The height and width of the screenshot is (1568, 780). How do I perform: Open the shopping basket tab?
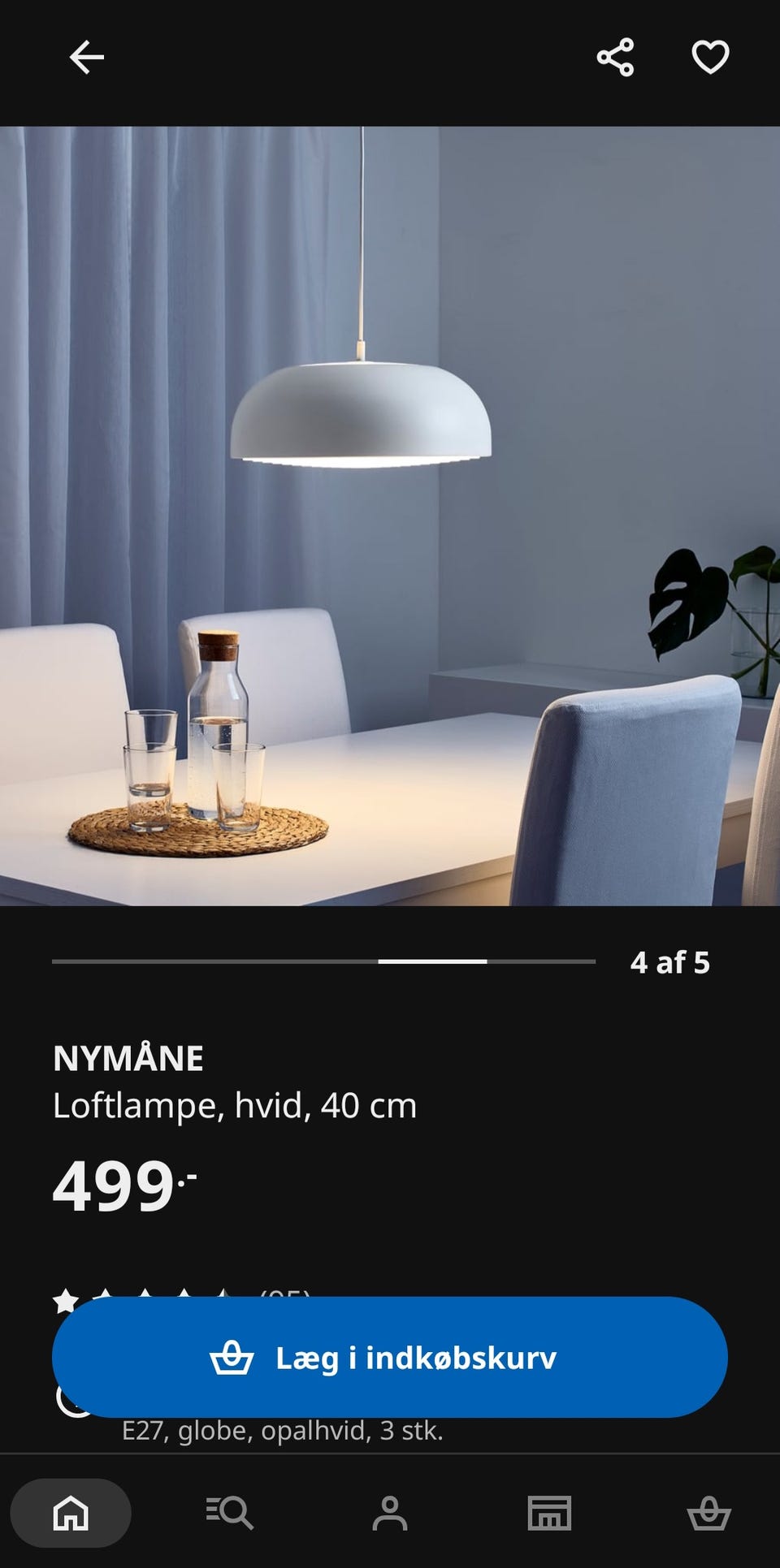coord(709,1513)
